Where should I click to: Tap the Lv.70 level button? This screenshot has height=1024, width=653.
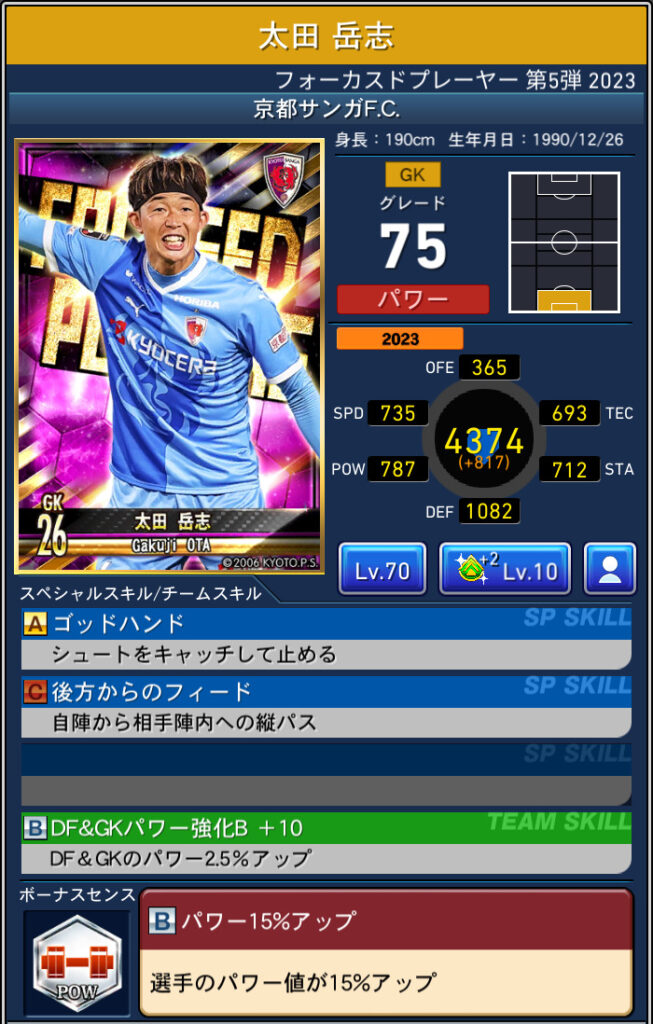382,570
